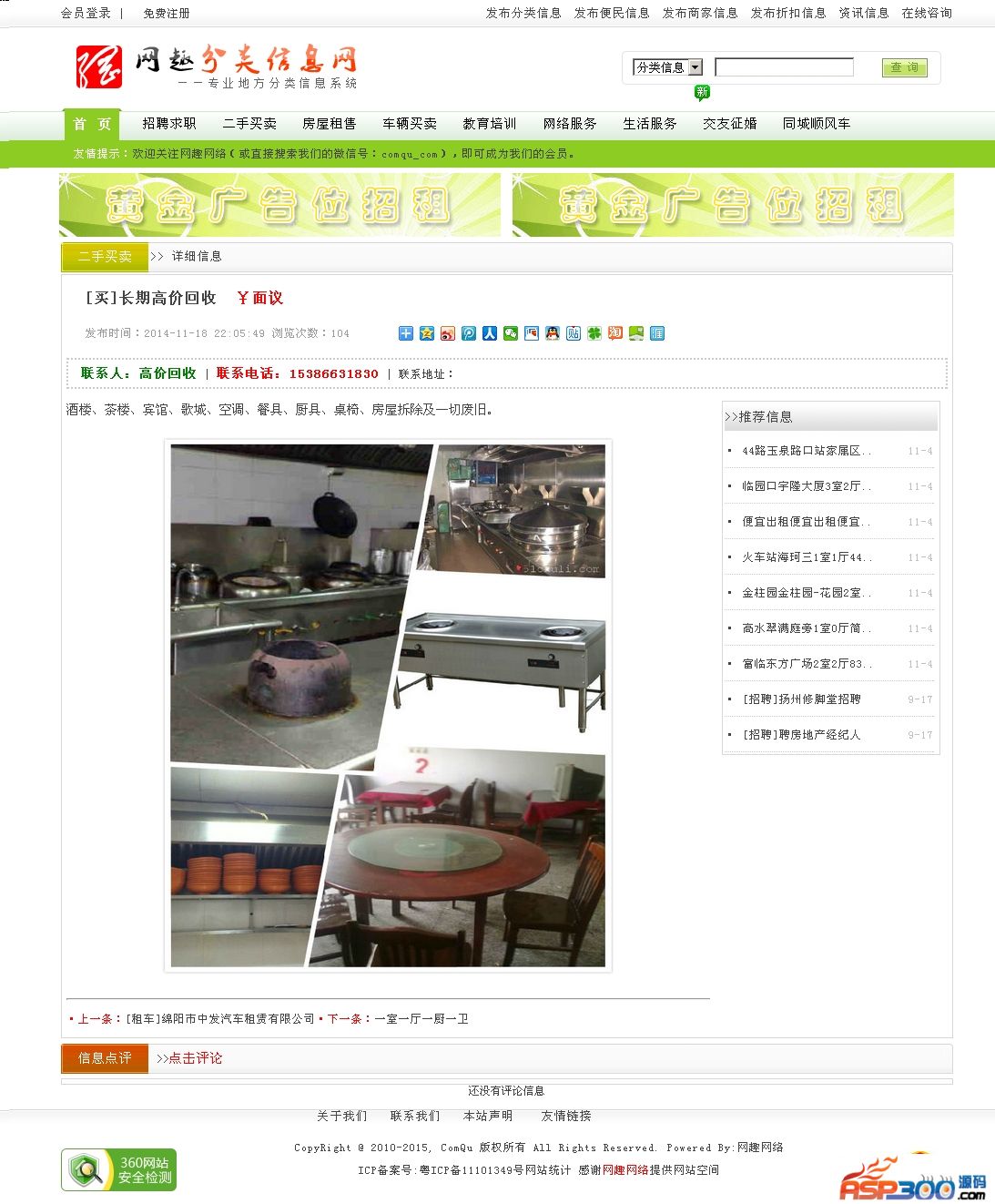Open the 友情链接 footer link

(x=565, y=1116)
